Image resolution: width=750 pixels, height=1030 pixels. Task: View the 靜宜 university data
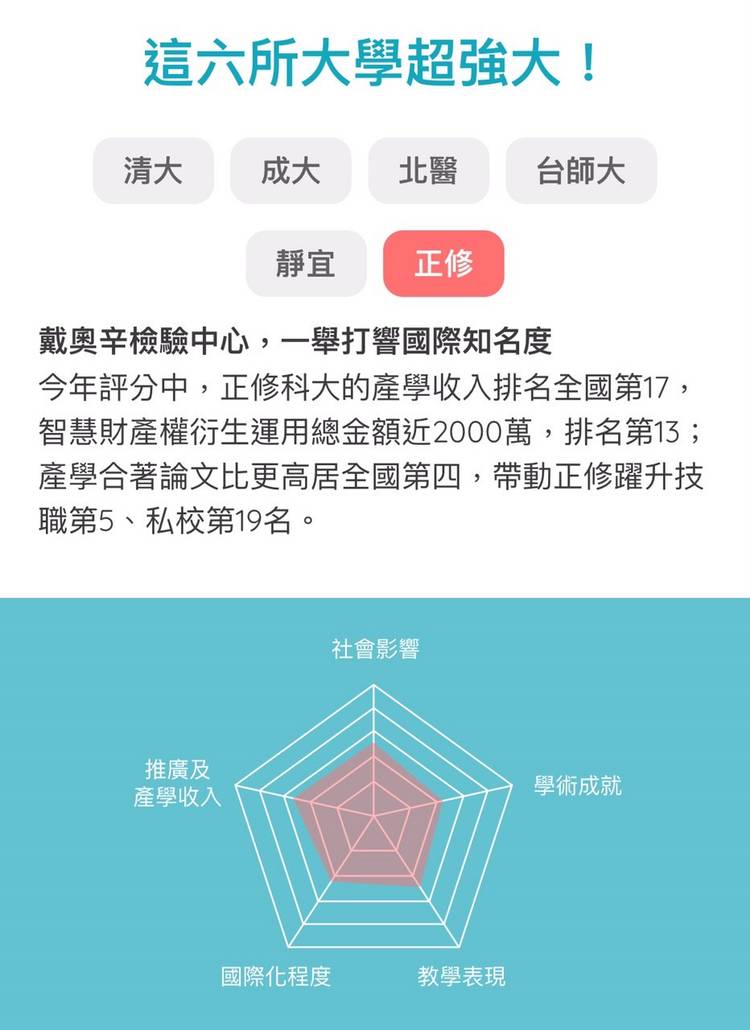(306, 264)
